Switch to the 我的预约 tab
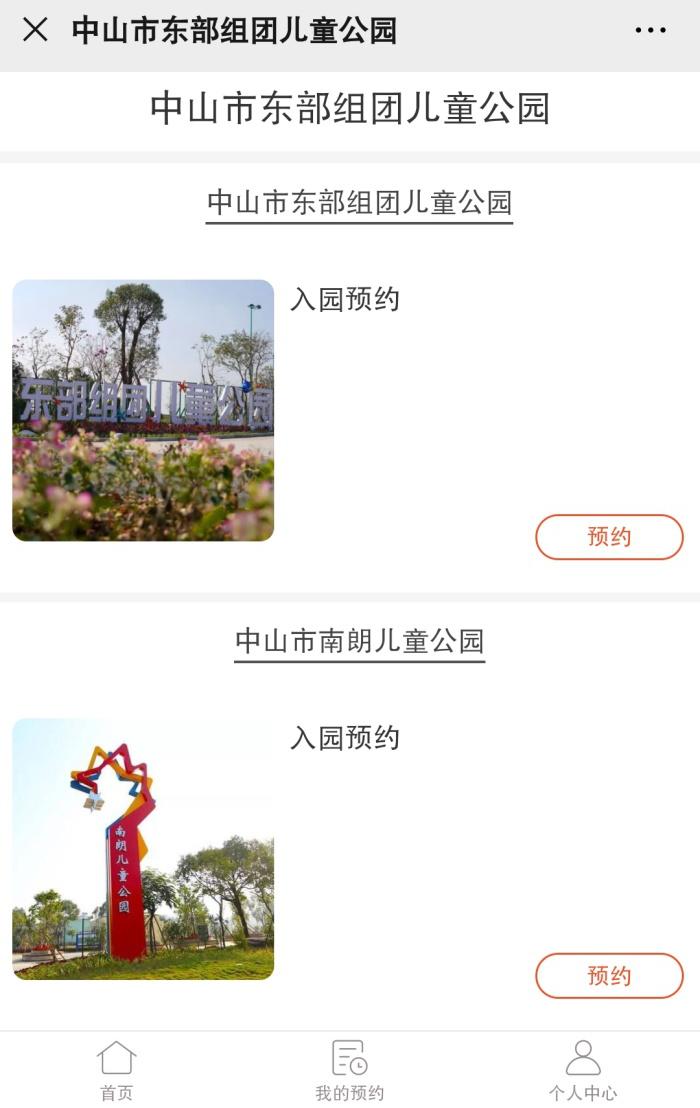This screenshot has height=1108, width=700. [349, 1070]
